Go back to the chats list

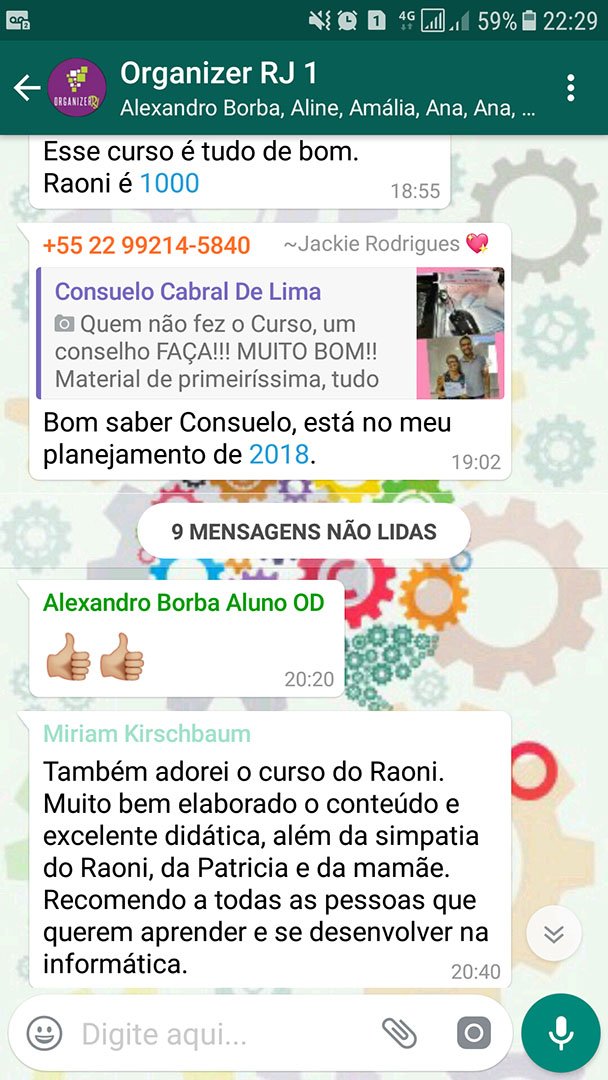26,88
